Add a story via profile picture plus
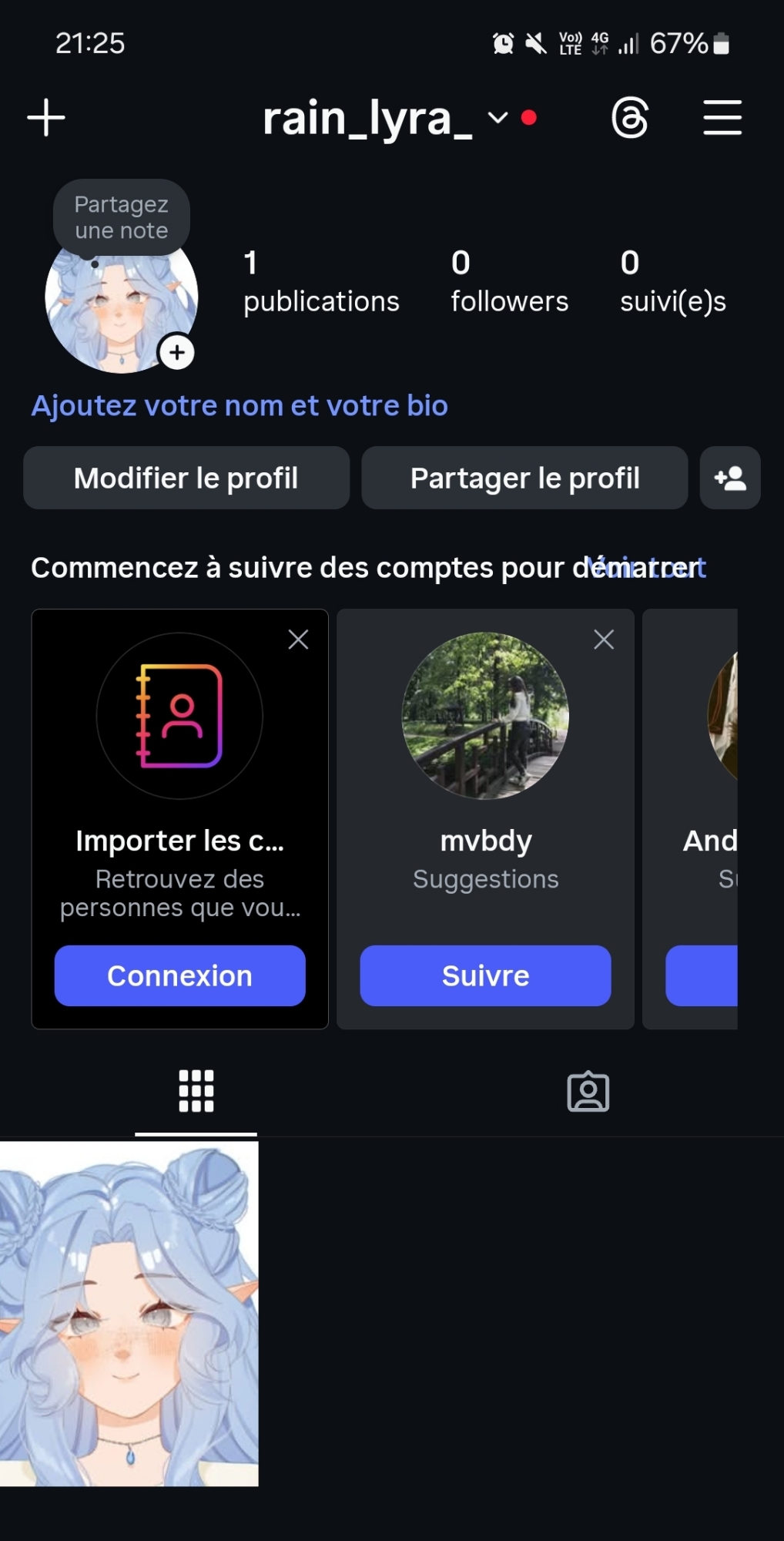The height and width of the screenshot is (1541, 784). [177, 353]
